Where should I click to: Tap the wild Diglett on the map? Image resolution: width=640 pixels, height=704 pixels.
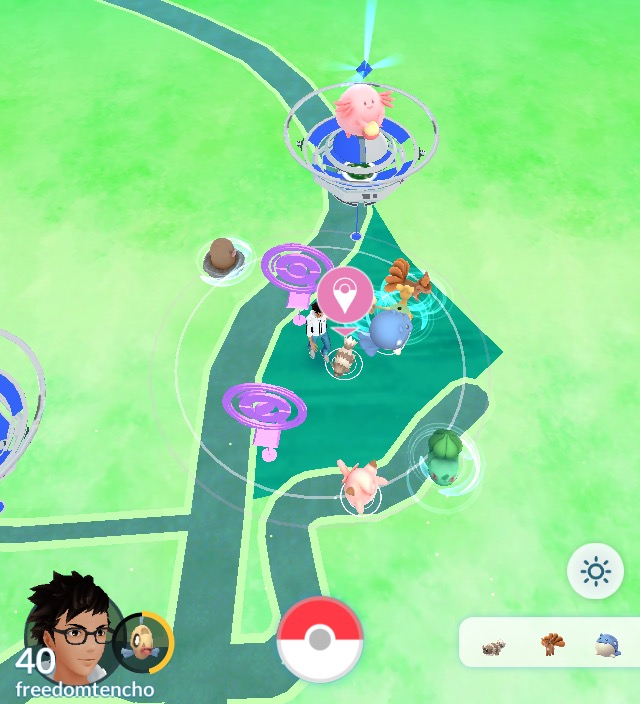tap(222, 259)
